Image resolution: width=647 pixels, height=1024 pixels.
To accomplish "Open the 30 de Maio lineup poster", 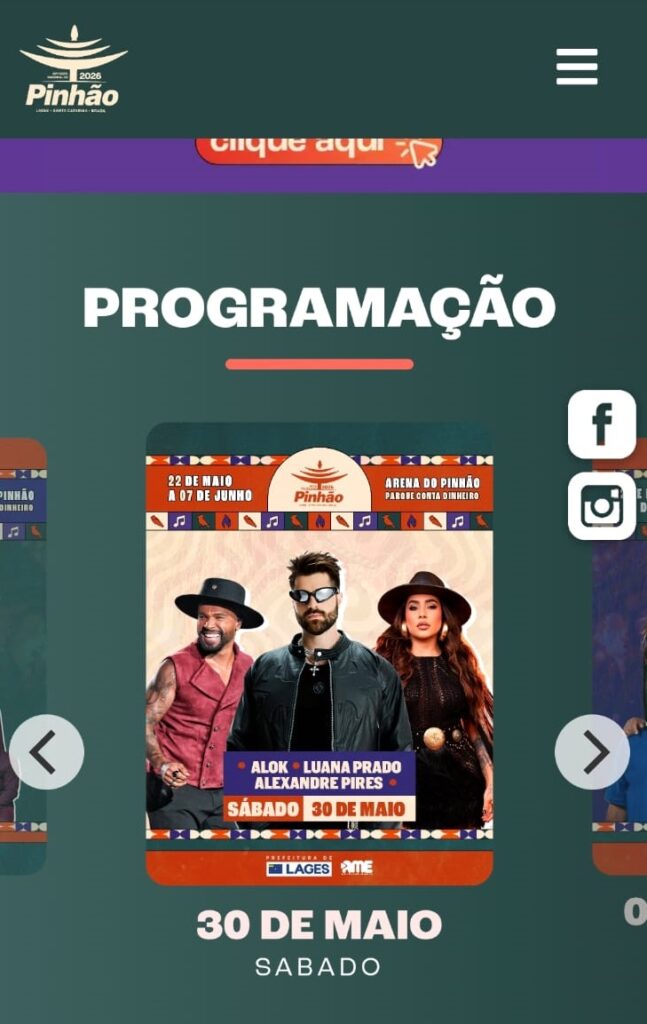I will pyautogui.click(x=319, y=654).
